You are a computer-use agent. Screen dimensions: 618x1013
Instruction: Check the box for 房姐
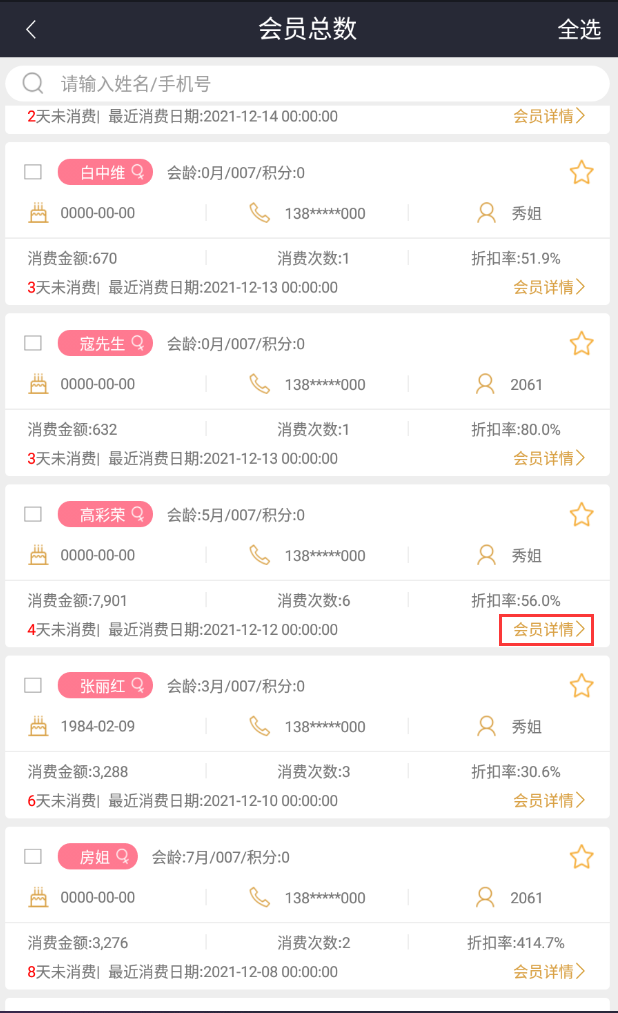(x=33, y=856)
